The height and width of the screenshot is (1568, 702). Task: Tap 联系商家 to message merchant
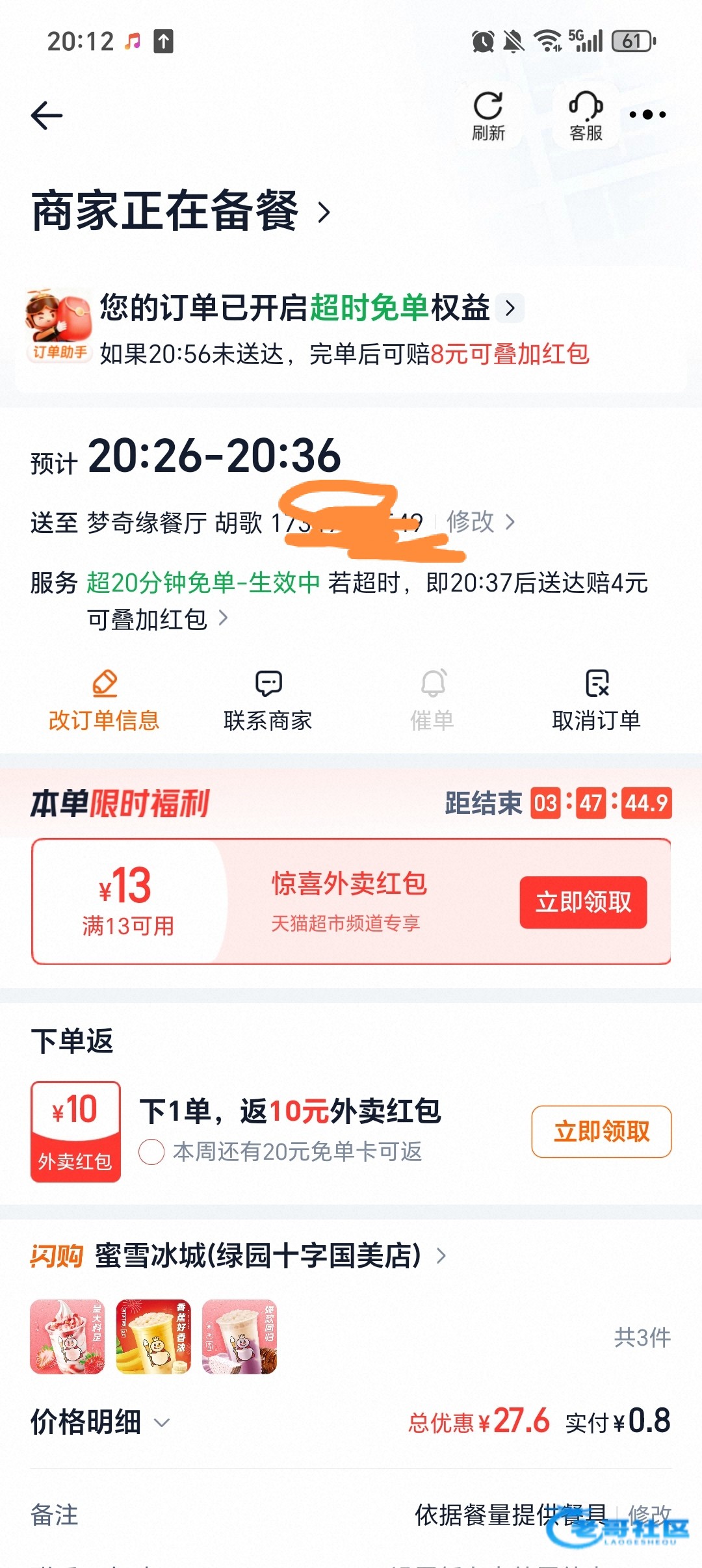coord(268,701)
